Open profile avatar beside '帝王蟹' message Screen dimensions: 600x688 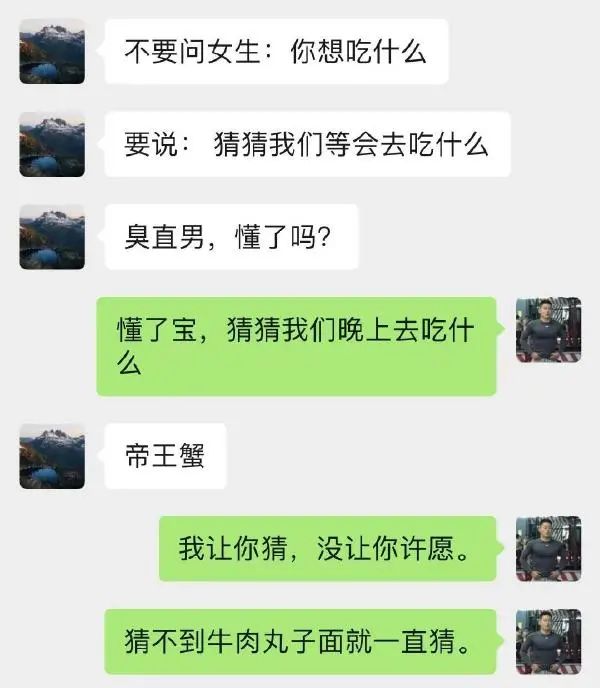(x=52, y=456)
